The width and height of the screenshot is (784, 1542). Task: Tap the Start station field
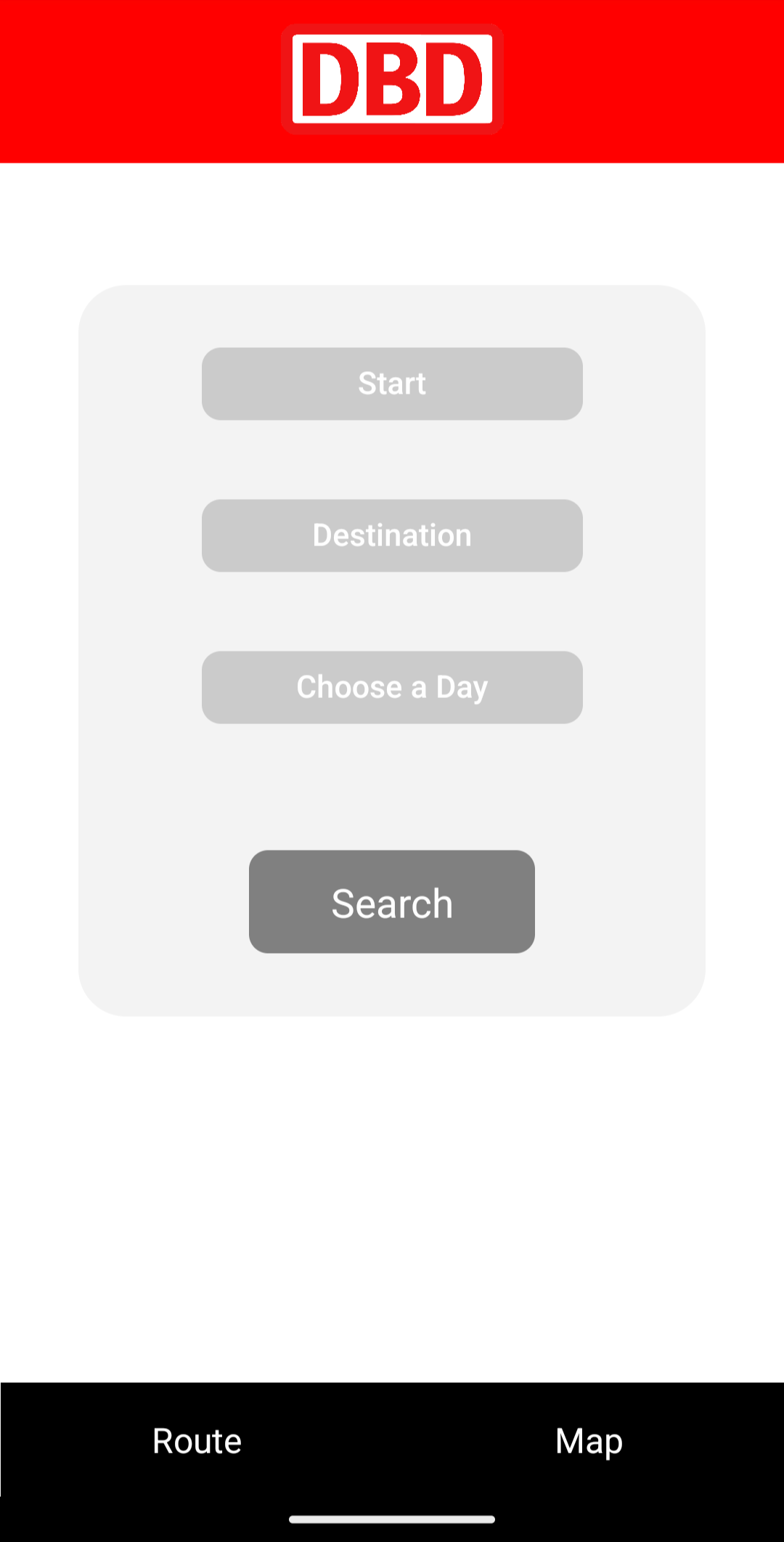[392, 384]
